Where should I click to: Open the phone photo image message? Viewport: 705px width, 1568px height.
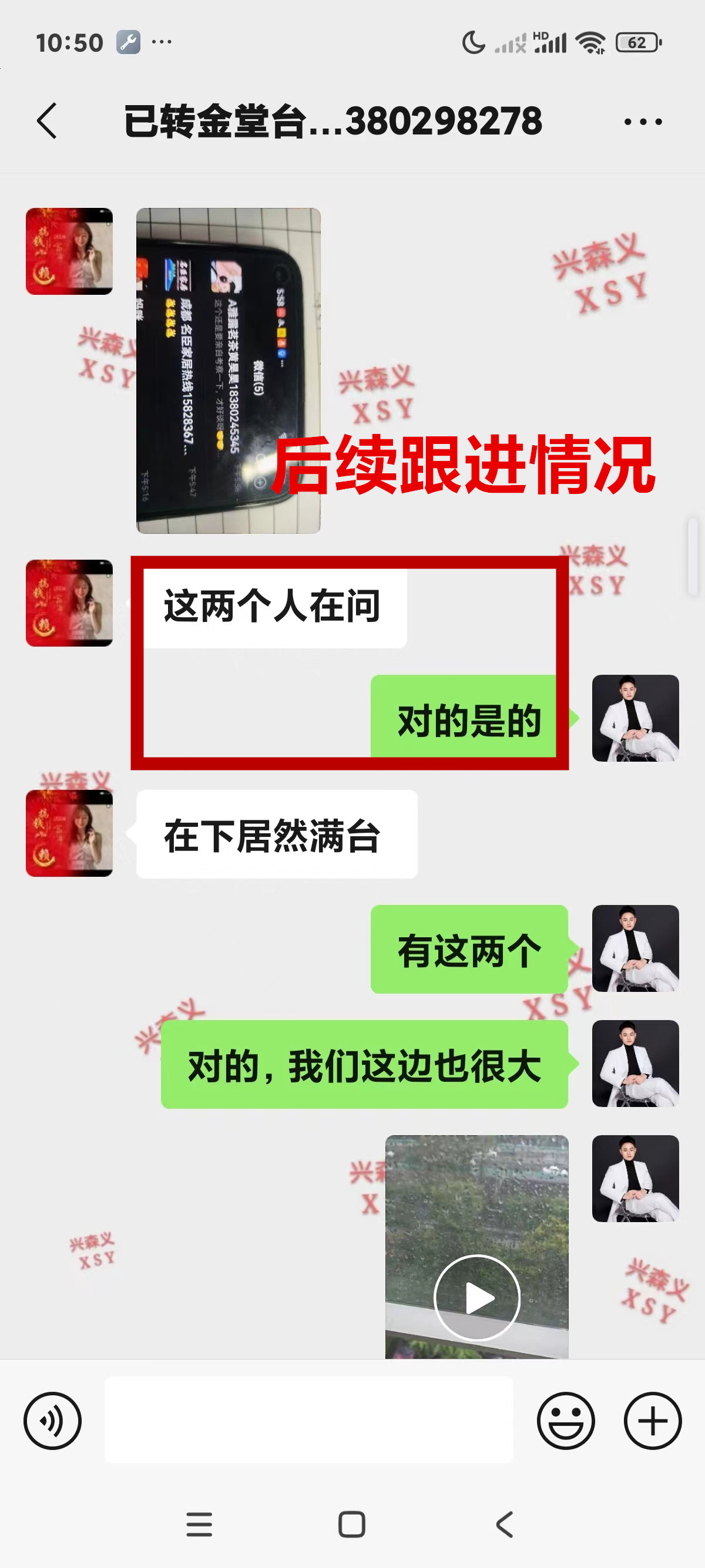pyautogui.click(x=229, y=371)
